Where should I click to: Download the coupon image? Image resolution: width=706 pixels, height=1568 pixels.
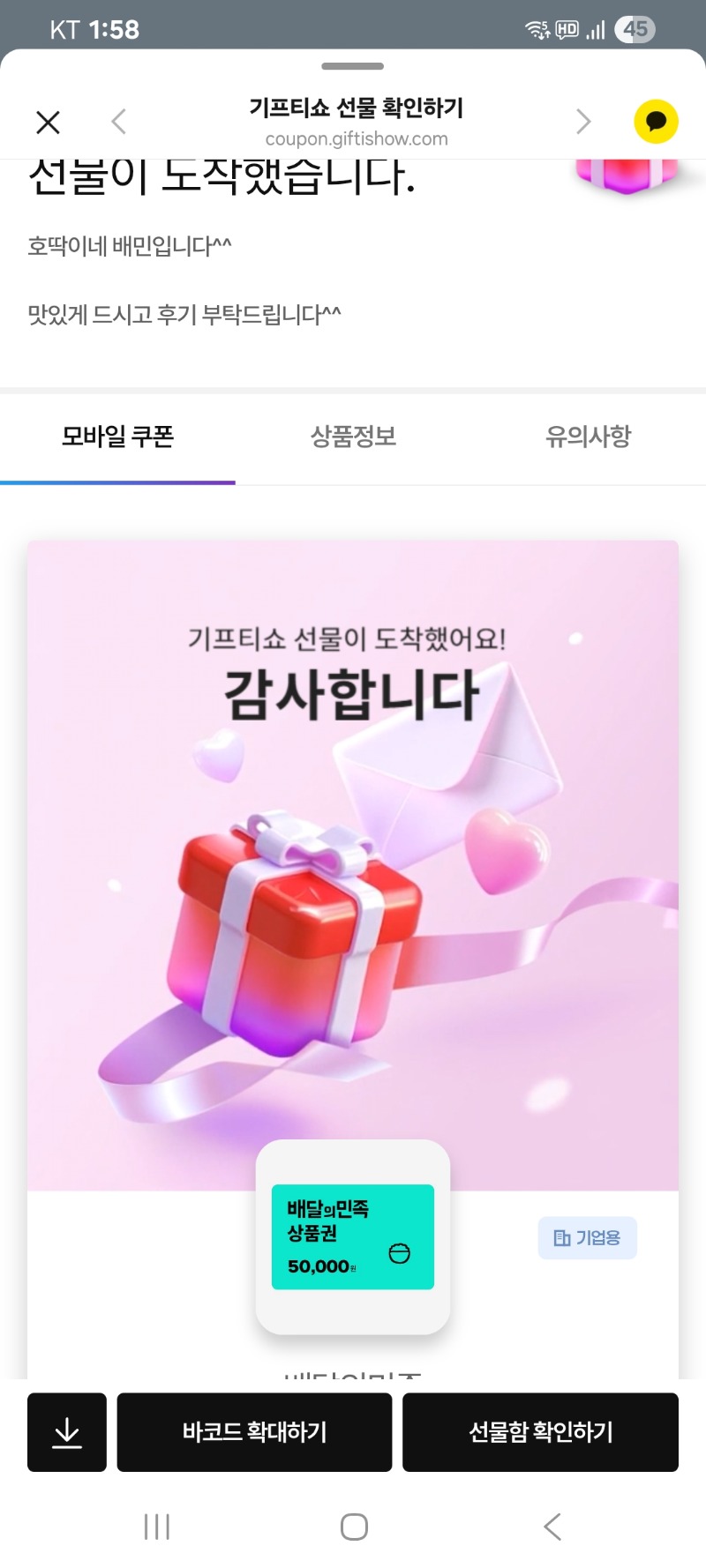67,1432
